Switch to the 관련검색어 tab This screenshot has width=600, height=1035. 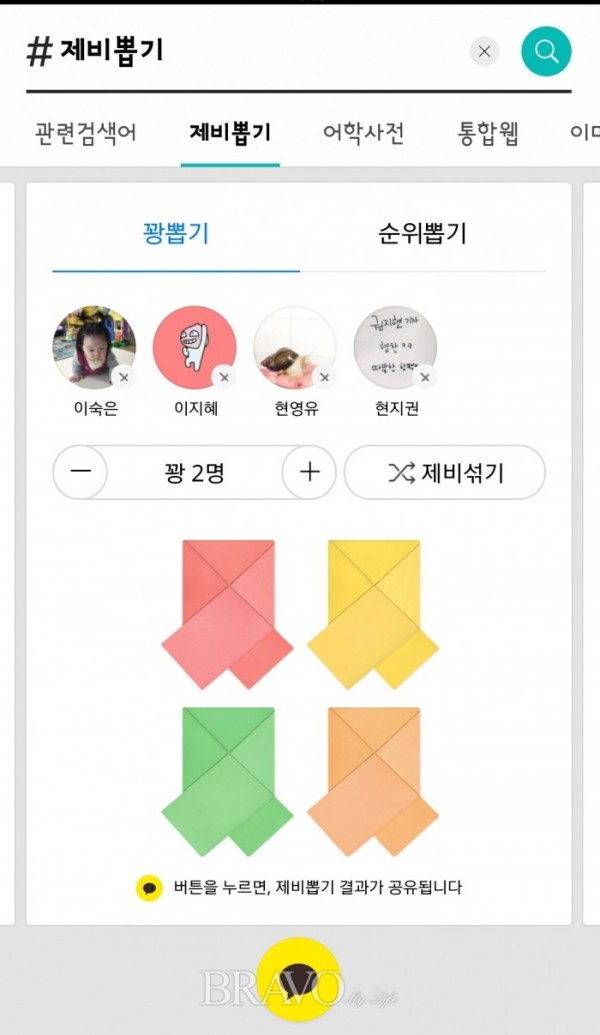pos(85,133)
